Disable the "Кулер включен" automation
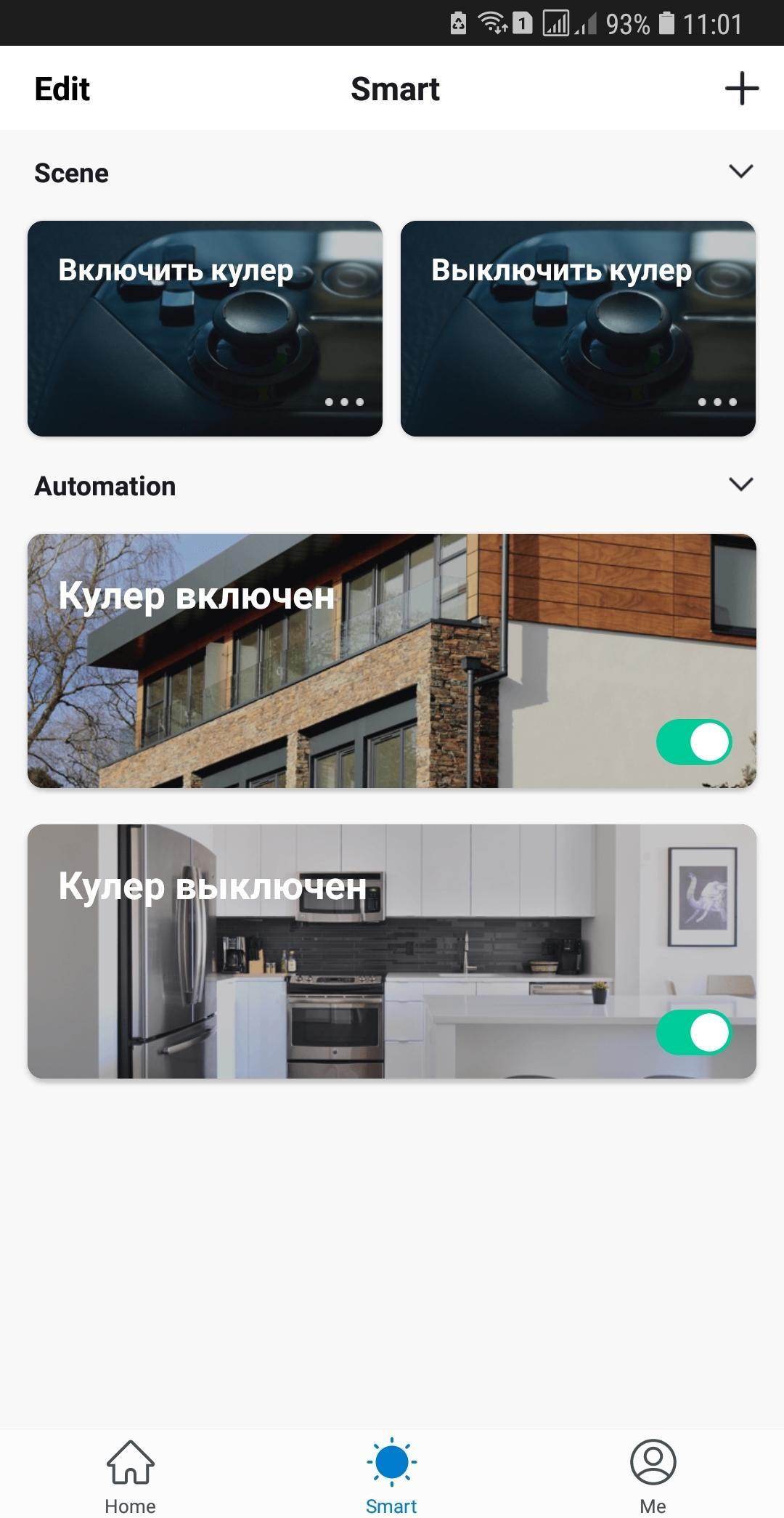Viewport: 784px width, 1518px height. [x=695, y=742]
